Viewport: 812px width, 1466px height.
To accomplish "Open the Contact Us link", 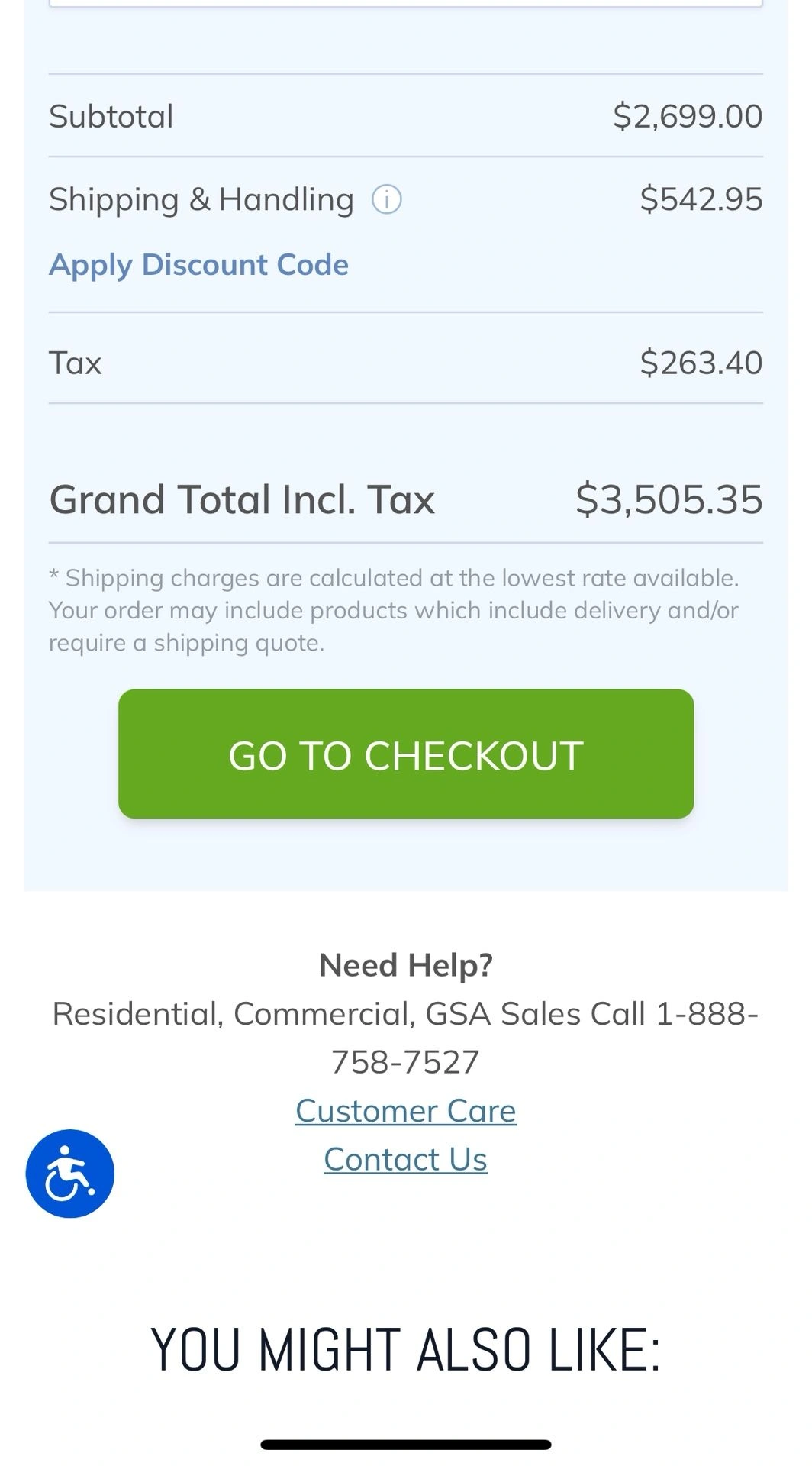I will click(406, 1160).
